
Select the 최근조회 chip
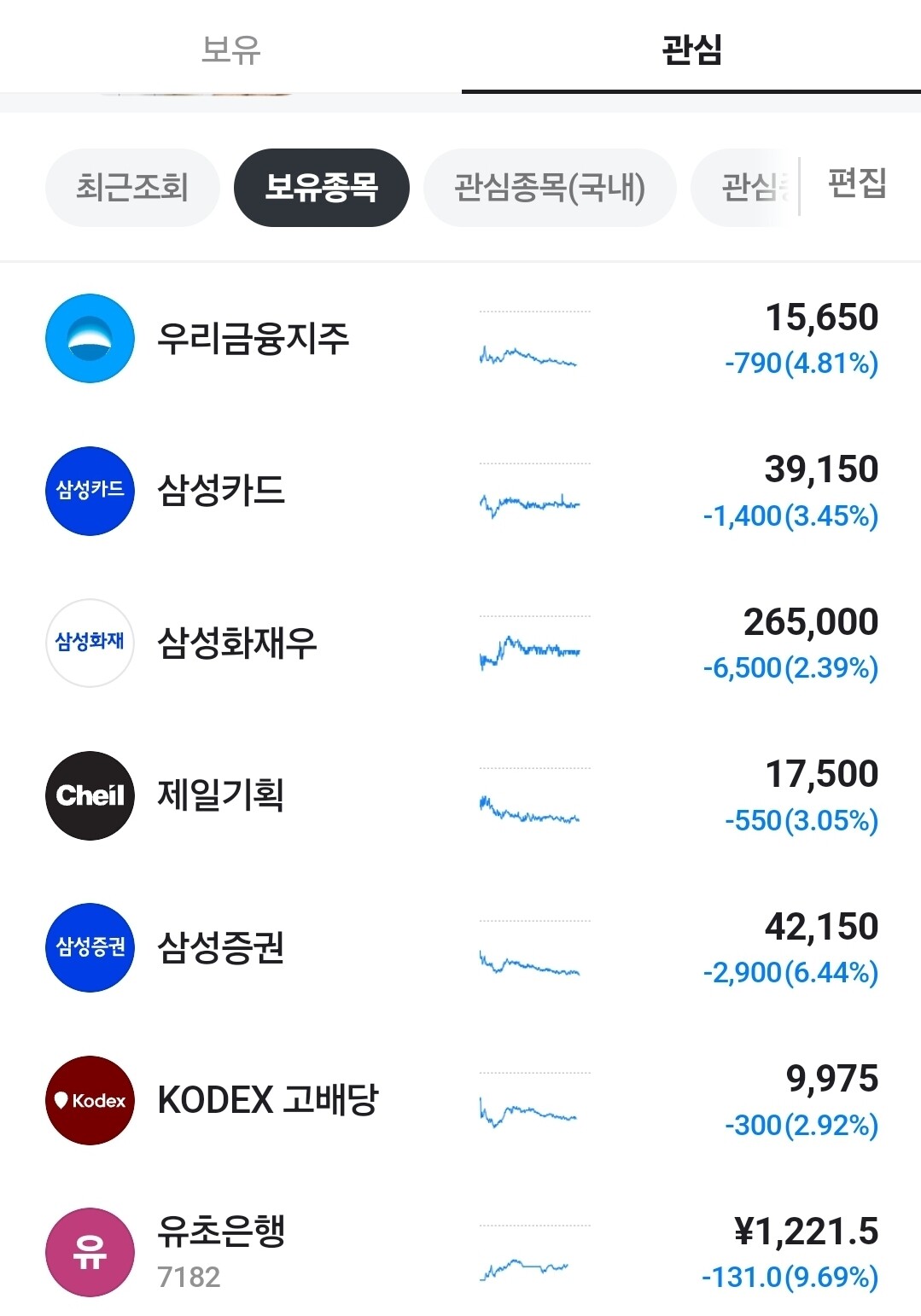click(132, 188)
